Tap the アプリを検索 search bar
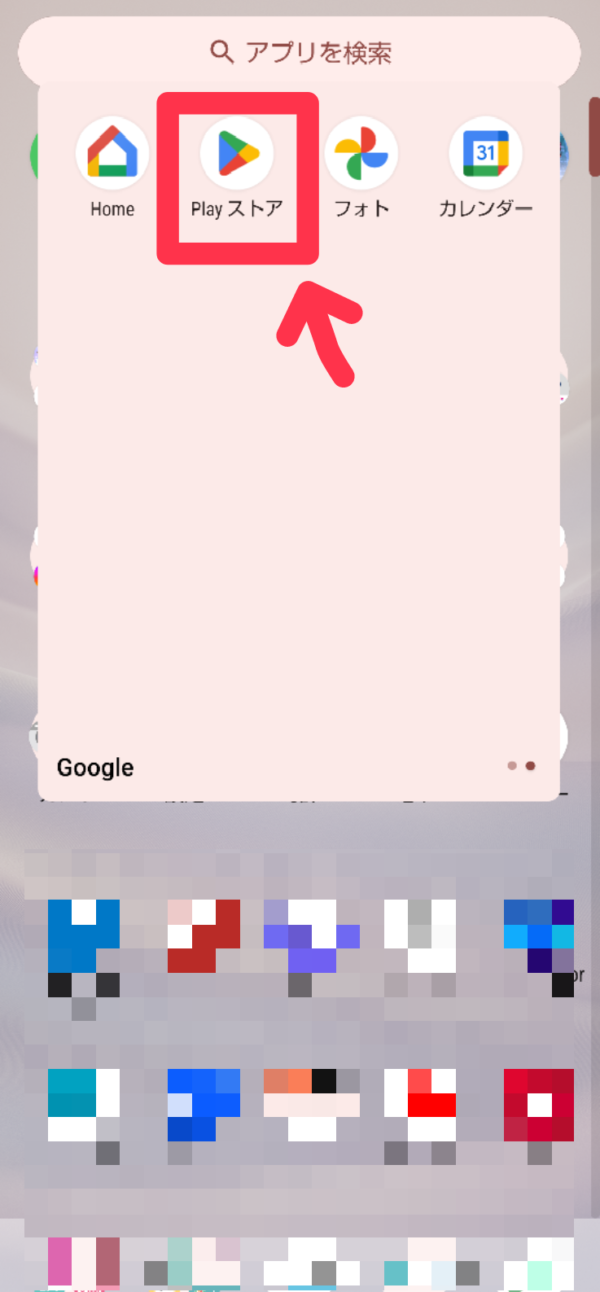 pyautogui.click(x=299, y=52)
